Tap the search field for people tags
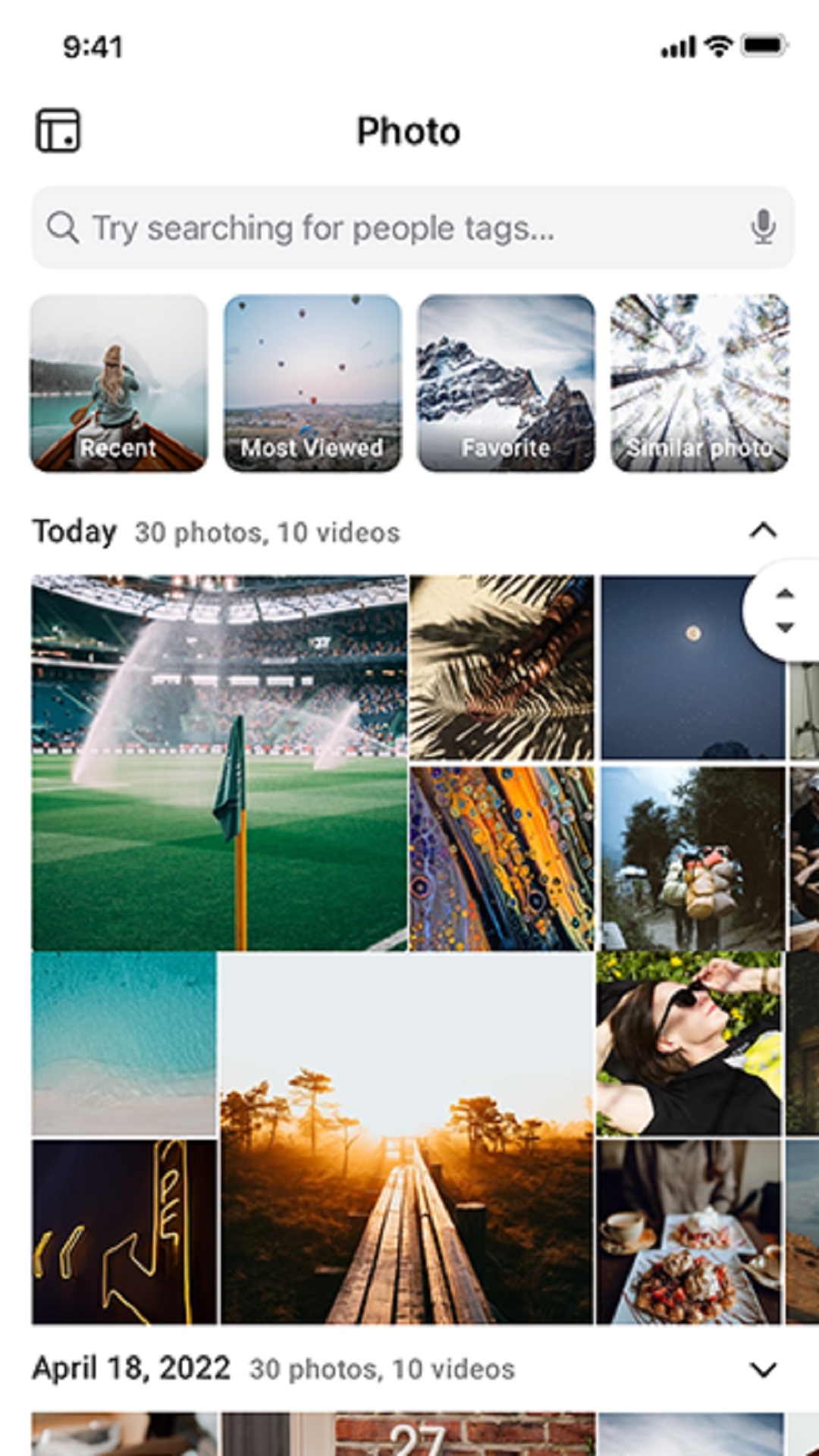Viewport: 819px width, 1456px height. pyautogui.click(x=394, y=227)
